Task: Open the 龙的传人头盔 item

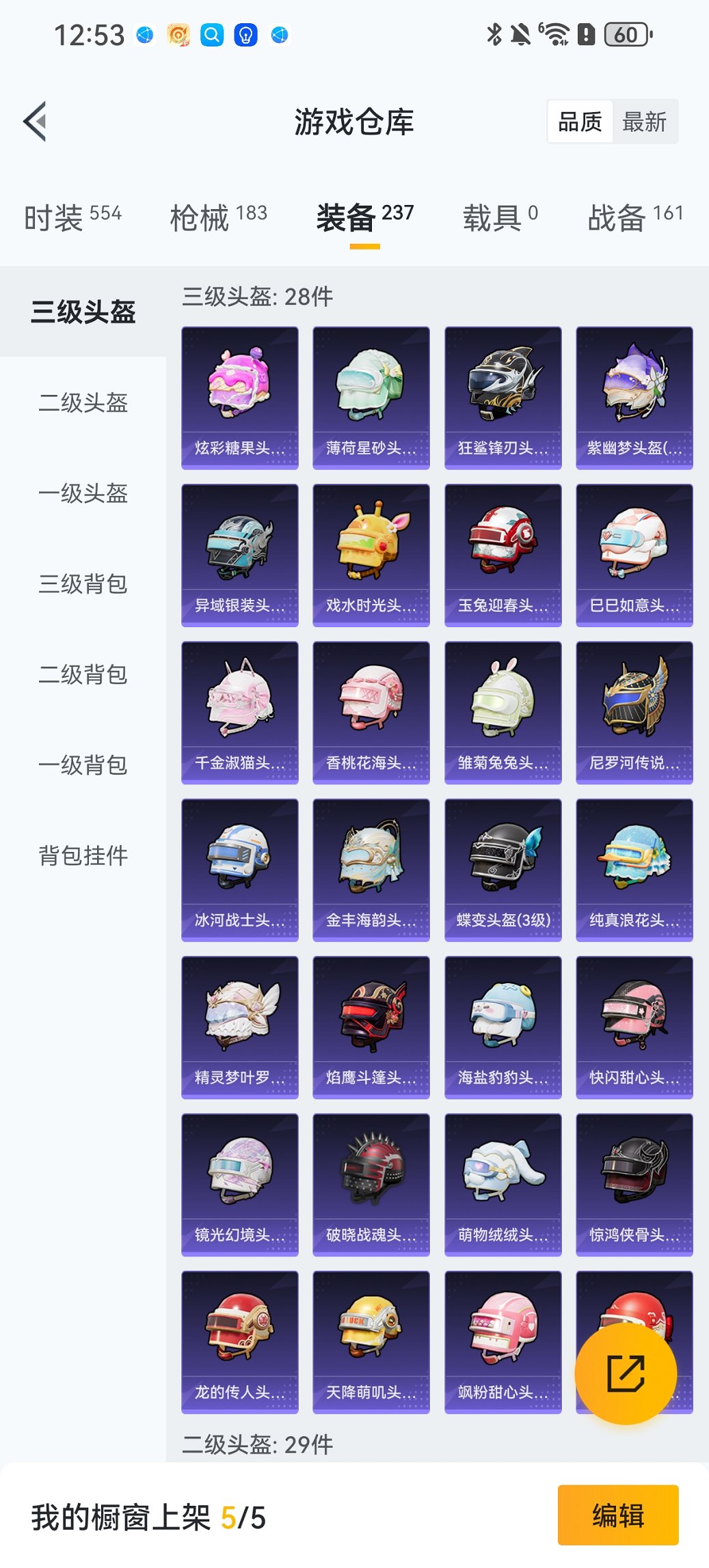Action: (x=240, y=1342)
